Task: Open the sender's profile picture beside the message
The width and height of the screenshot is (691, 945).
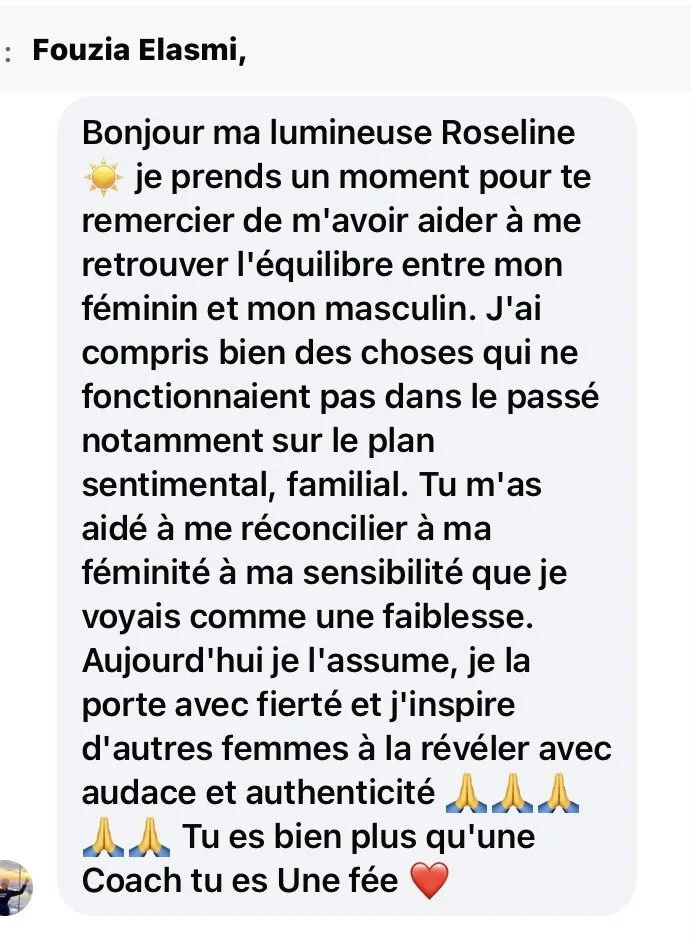Action: [14, 887]
